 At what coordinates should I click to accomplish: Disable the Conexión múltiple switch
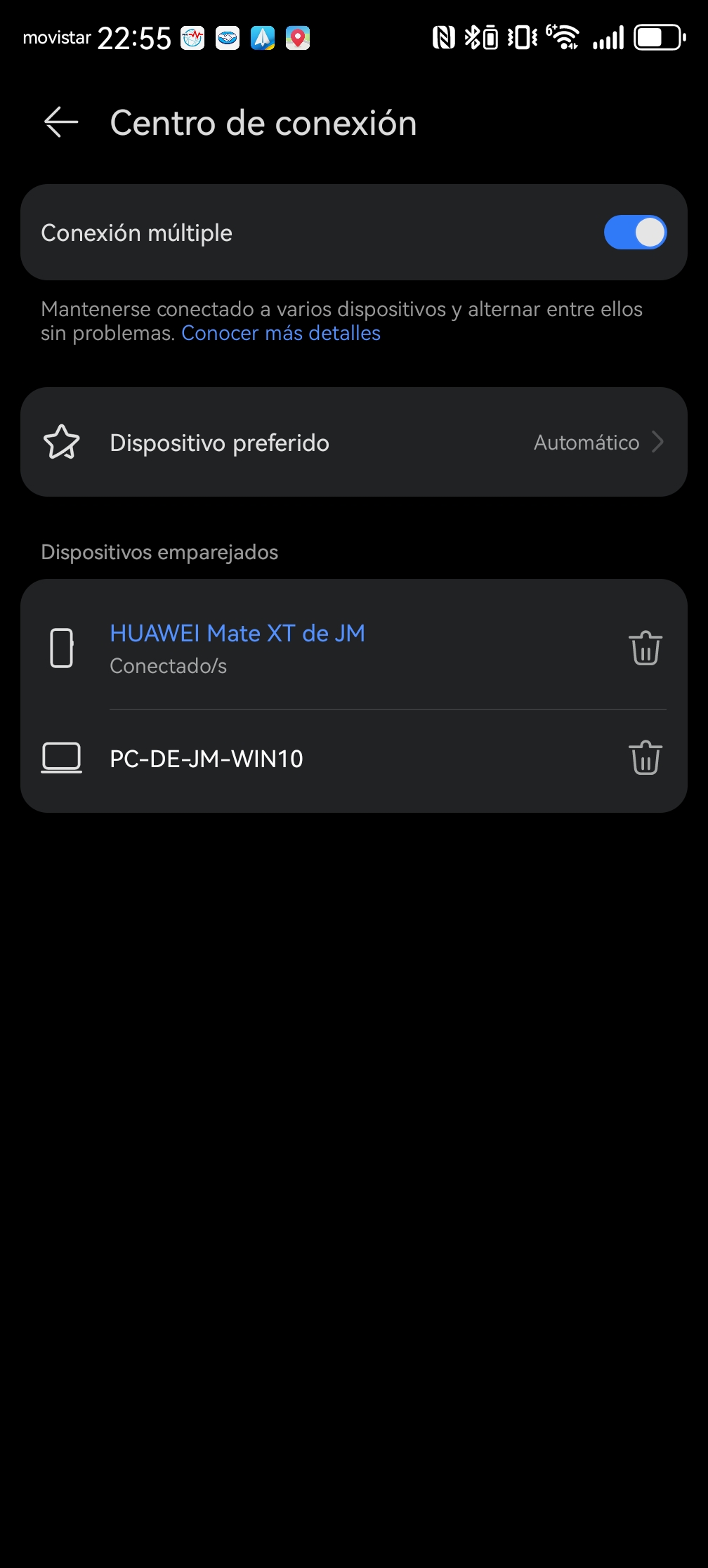[635, 233]
